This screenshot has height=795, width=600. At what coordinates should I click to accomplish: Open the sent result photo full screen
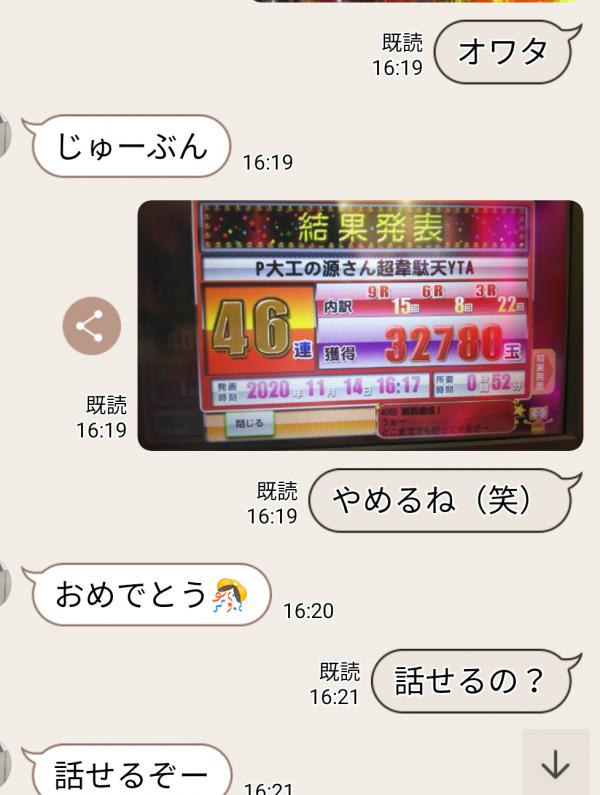(360, 325)
